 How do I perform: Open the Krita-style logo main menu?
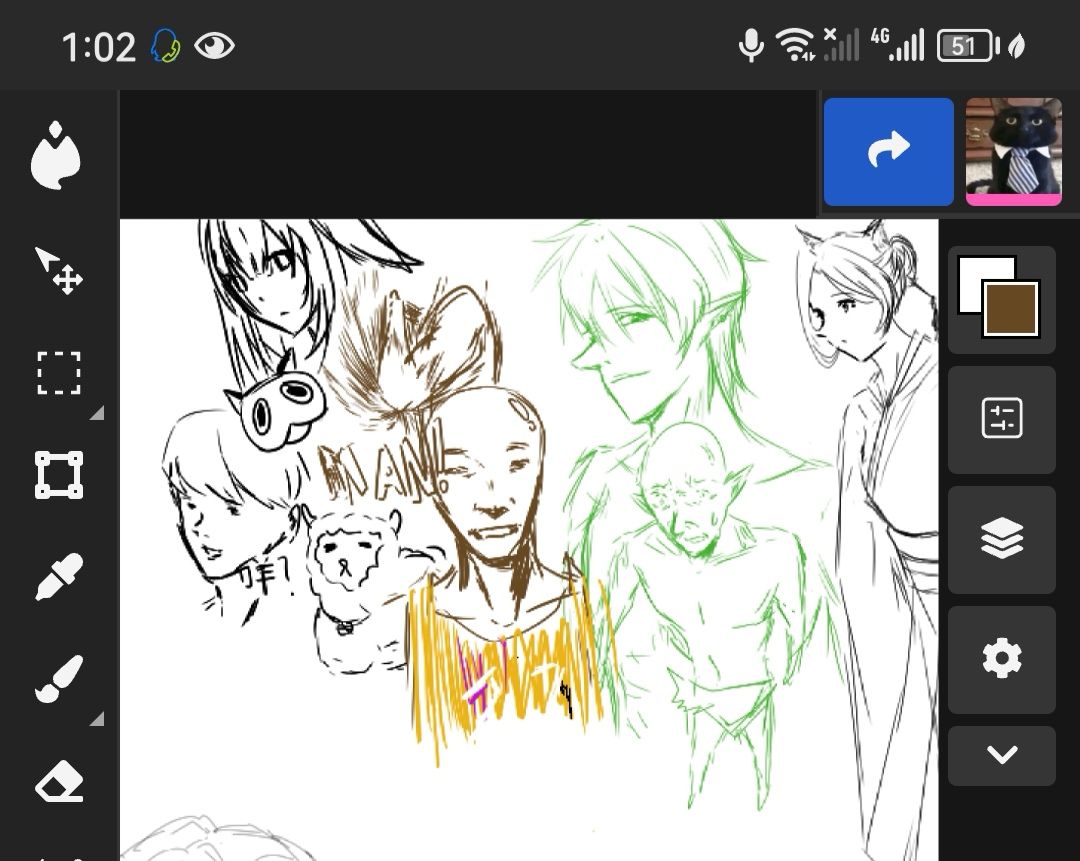(x=56, y=157)
